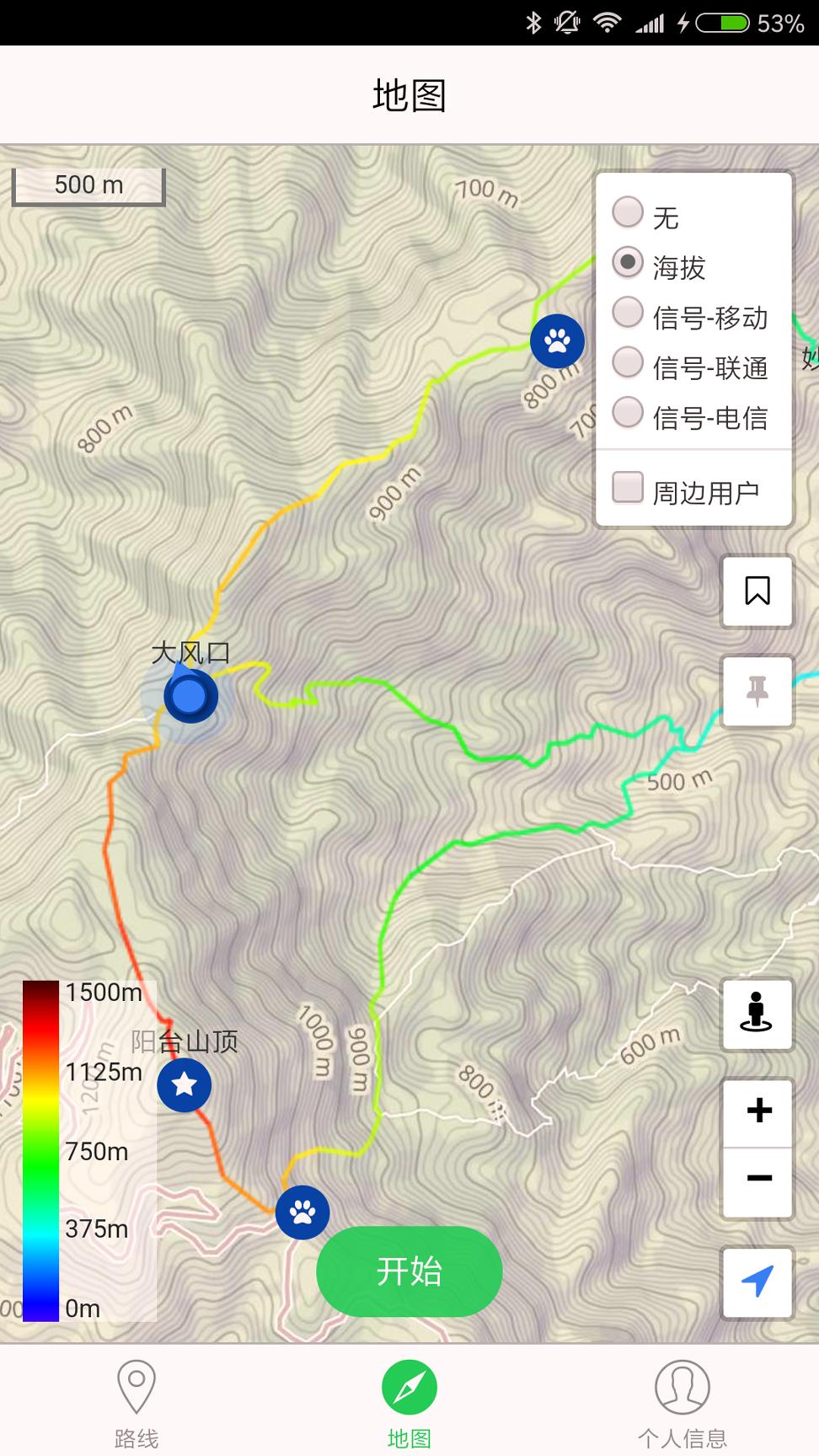Select the street view person icon
This screenshot has height=1456, width=819.
[x=756, y=1014]
